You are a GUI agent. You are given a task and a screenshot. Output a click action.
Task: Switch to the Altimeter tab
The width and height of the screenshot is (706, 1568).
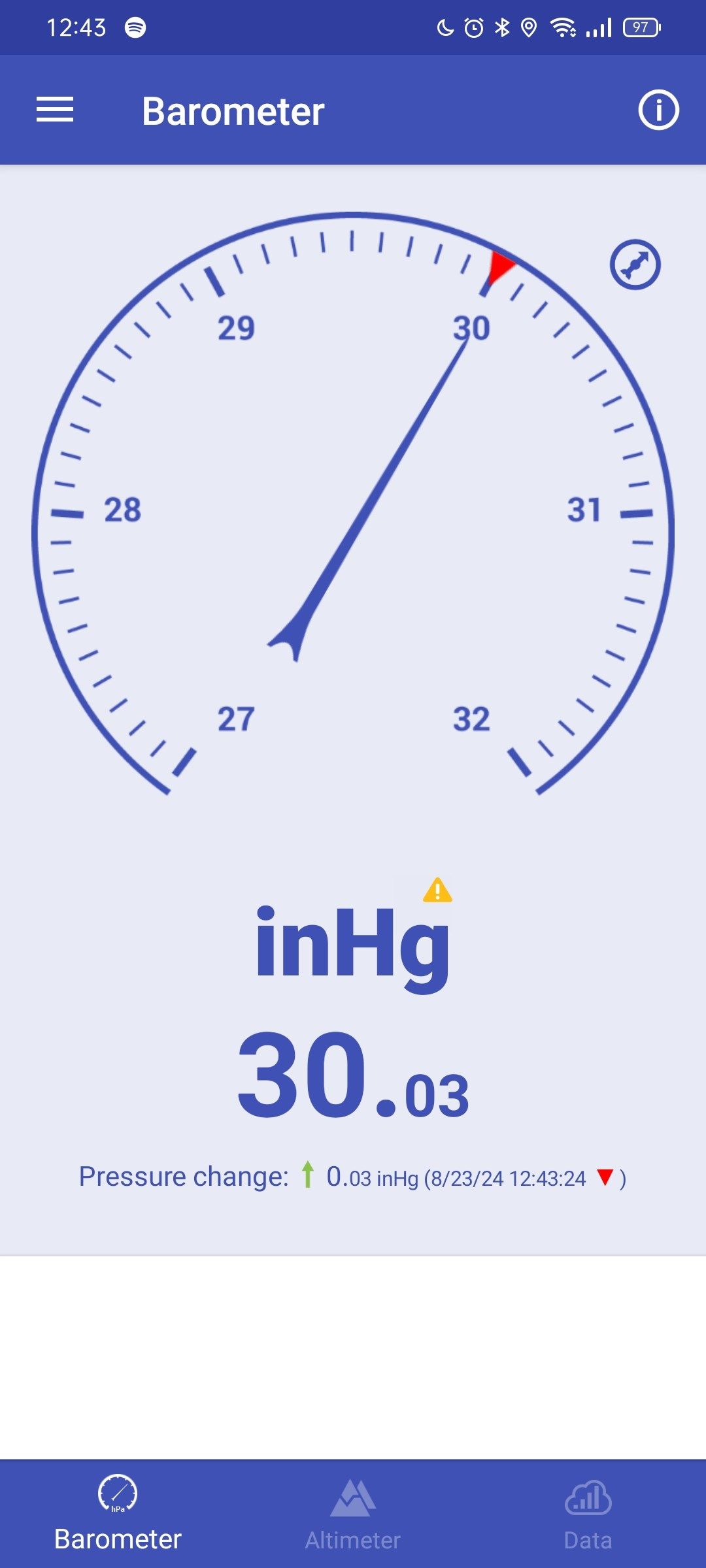tap(353, 1512)
